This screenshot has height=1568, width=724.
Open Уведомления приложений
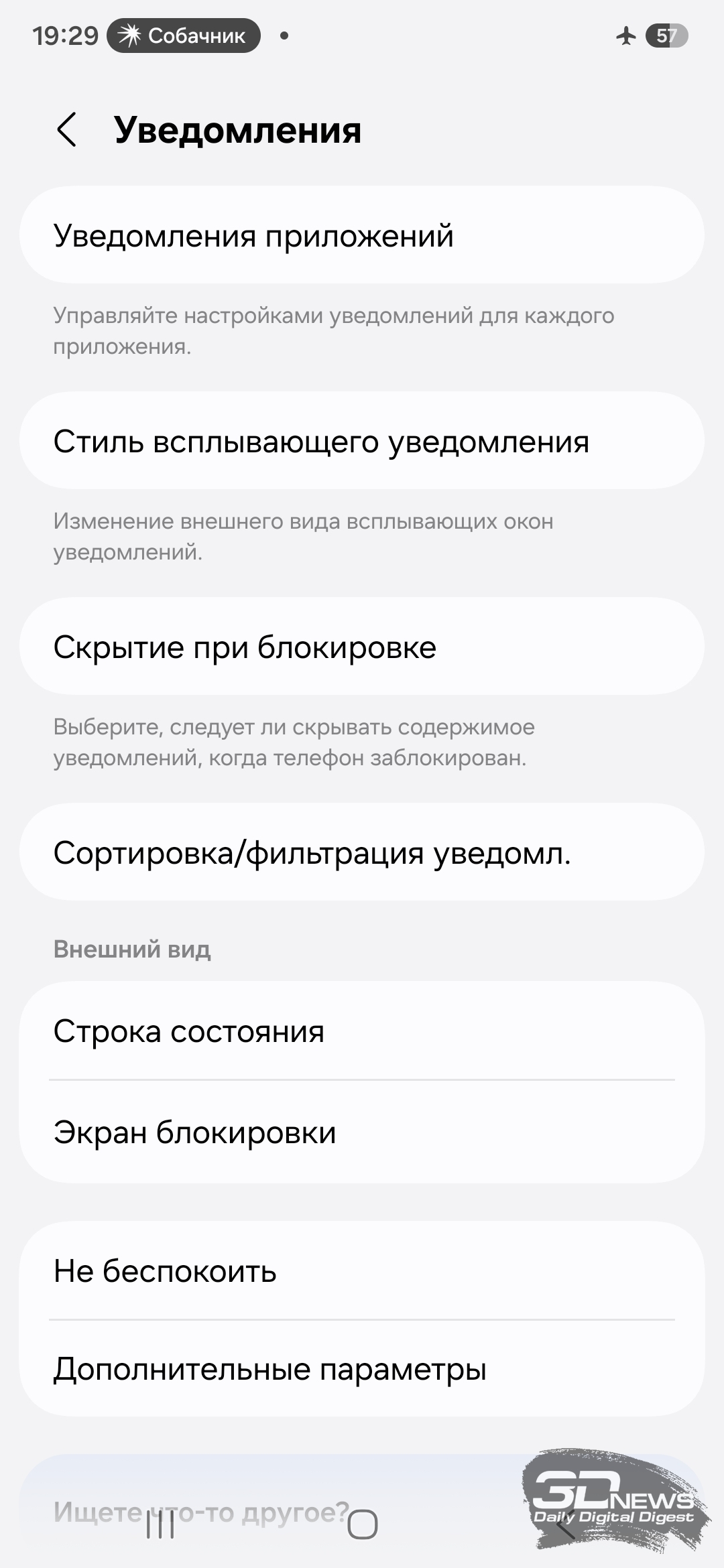point(362,235)
